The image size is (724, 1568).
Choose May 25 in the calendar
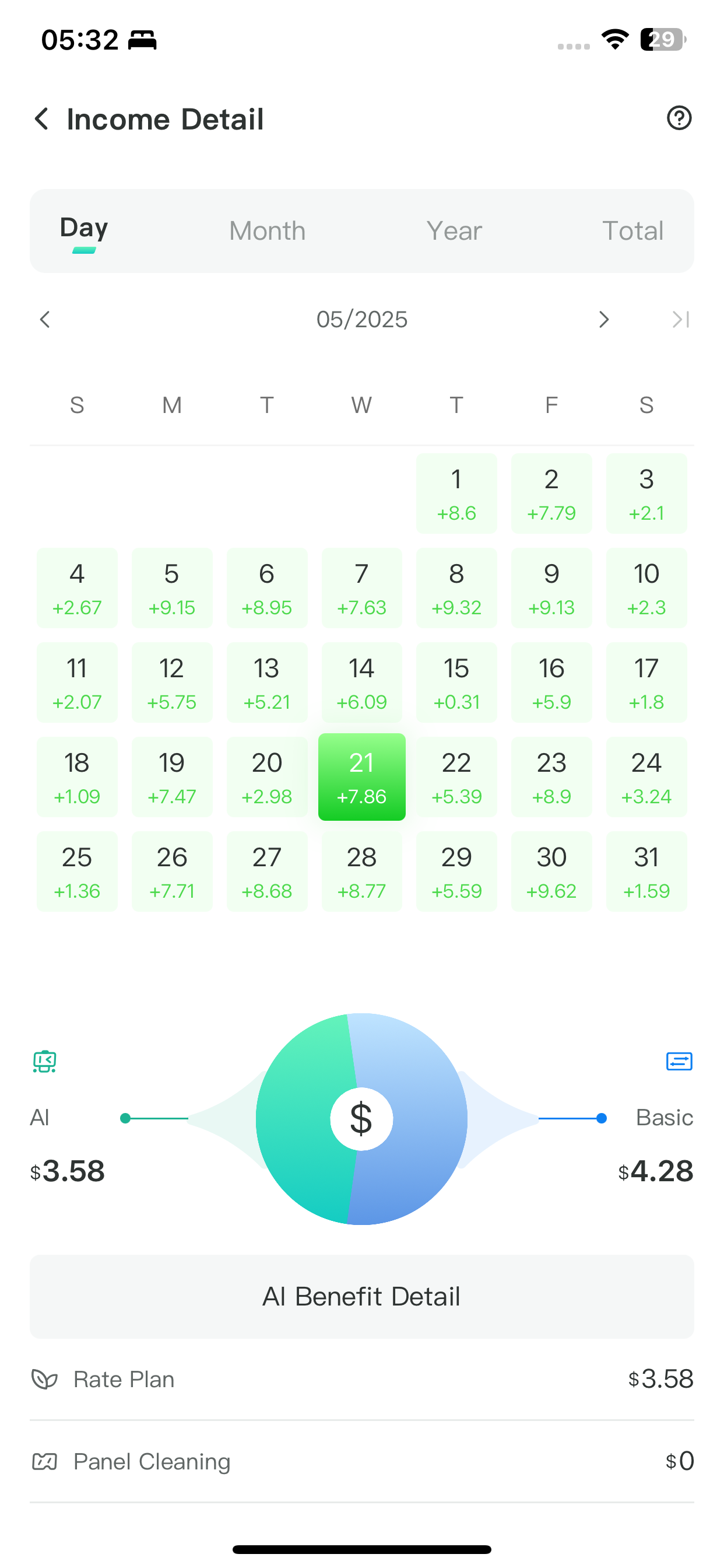(77, 871)
